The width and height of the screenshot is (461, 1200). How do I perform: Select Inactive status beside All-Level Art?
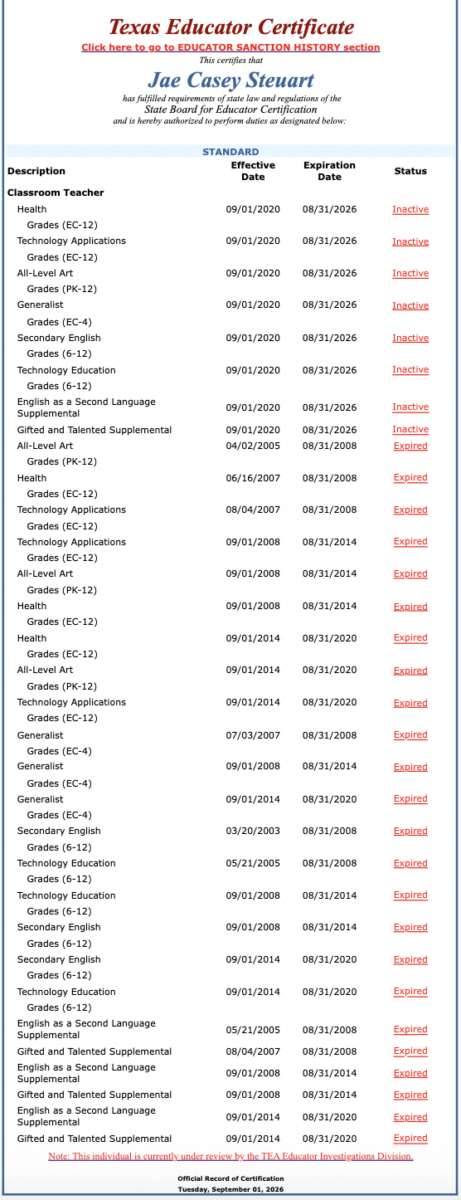point(410,273)
